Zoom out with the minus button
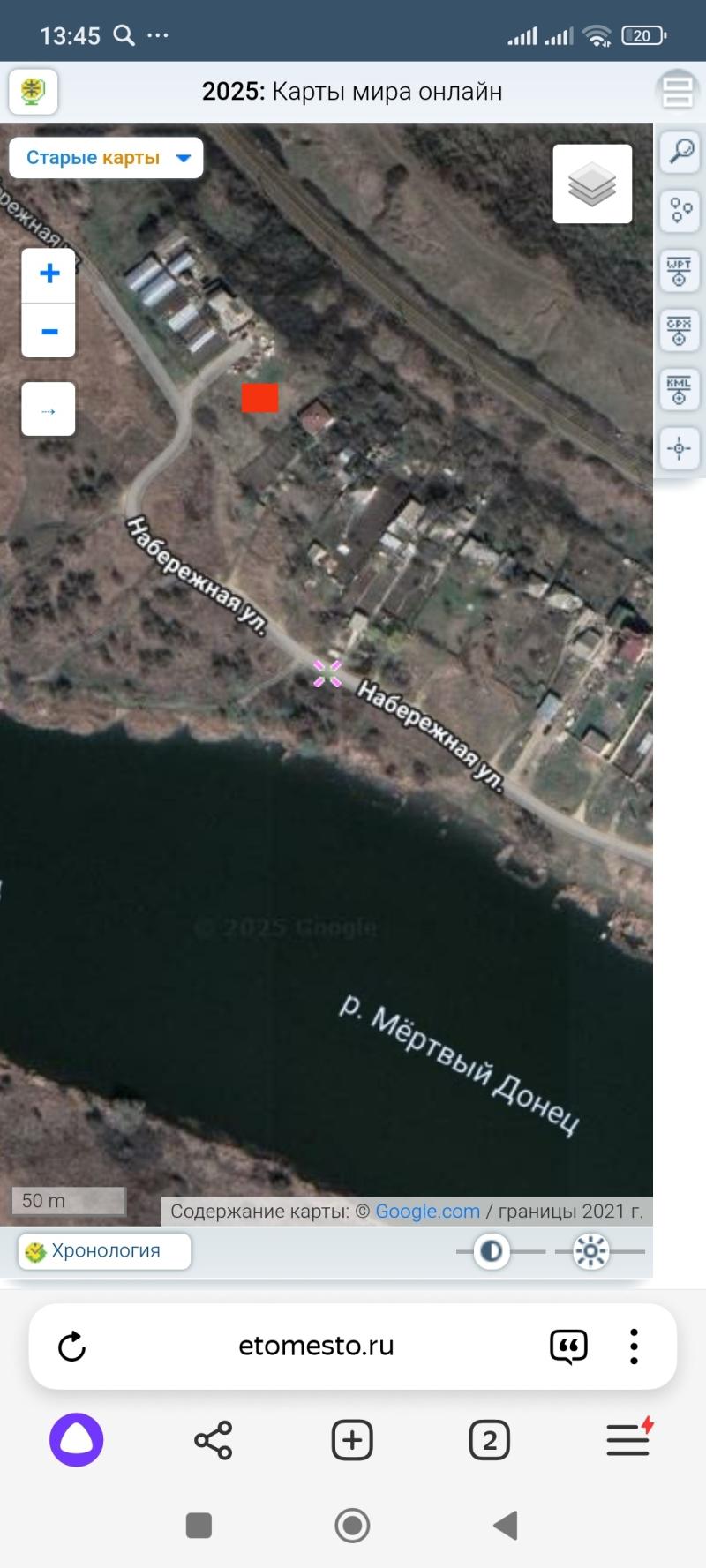706x1568 pixels. 49,332
